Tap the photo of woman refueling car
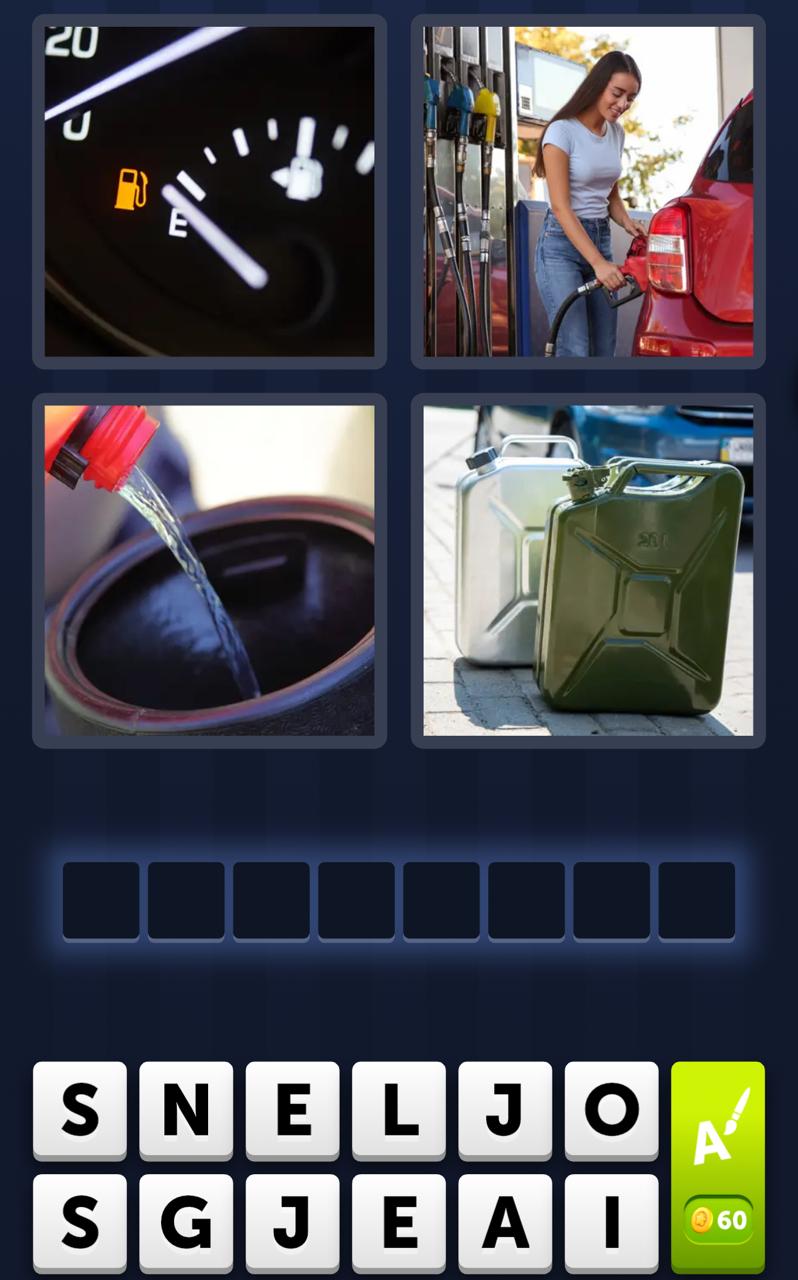 point(587,190)
